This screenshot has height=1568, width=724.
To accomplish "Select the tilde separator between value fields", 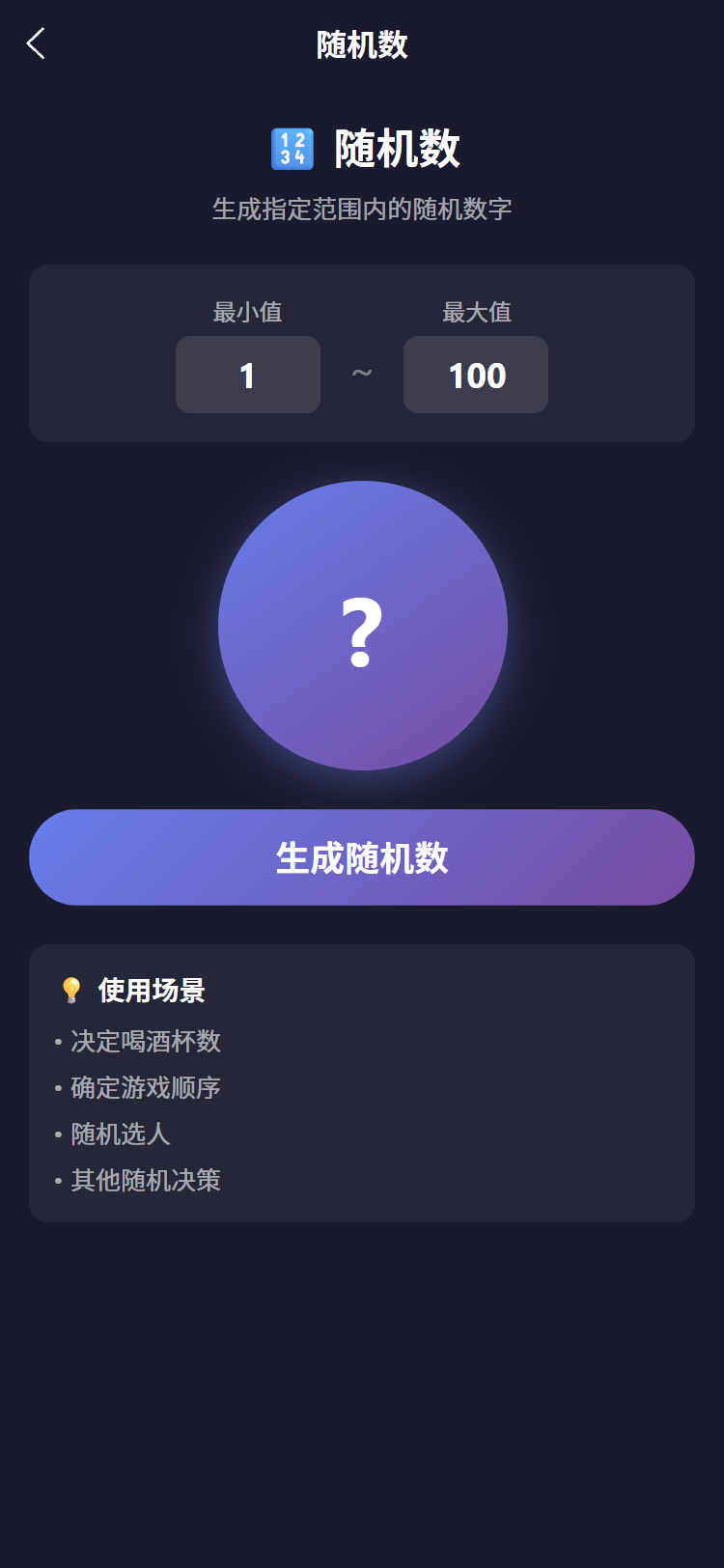I will (x=361, y=375).
